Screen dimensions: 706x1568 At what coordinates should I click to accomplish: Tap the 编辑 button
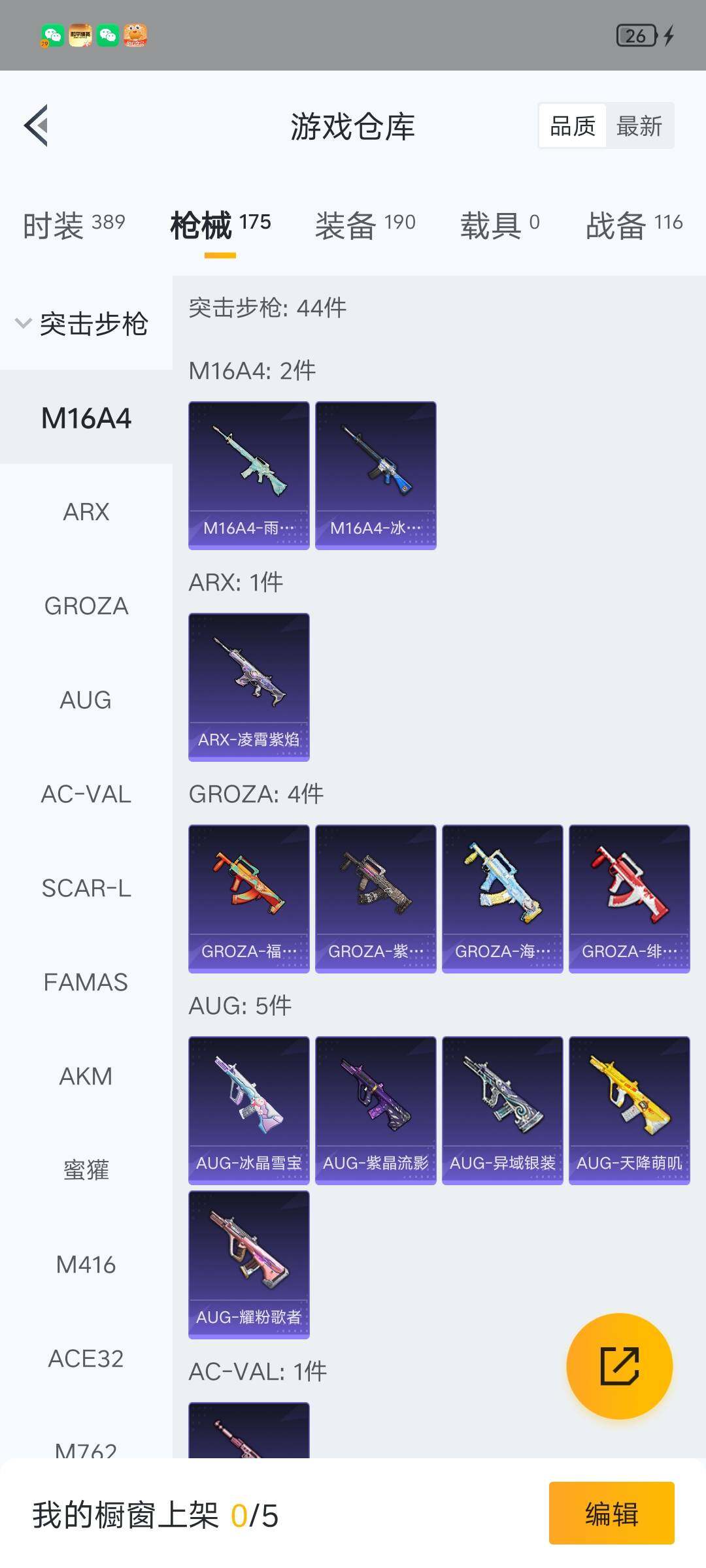[x=611, y=1513]
